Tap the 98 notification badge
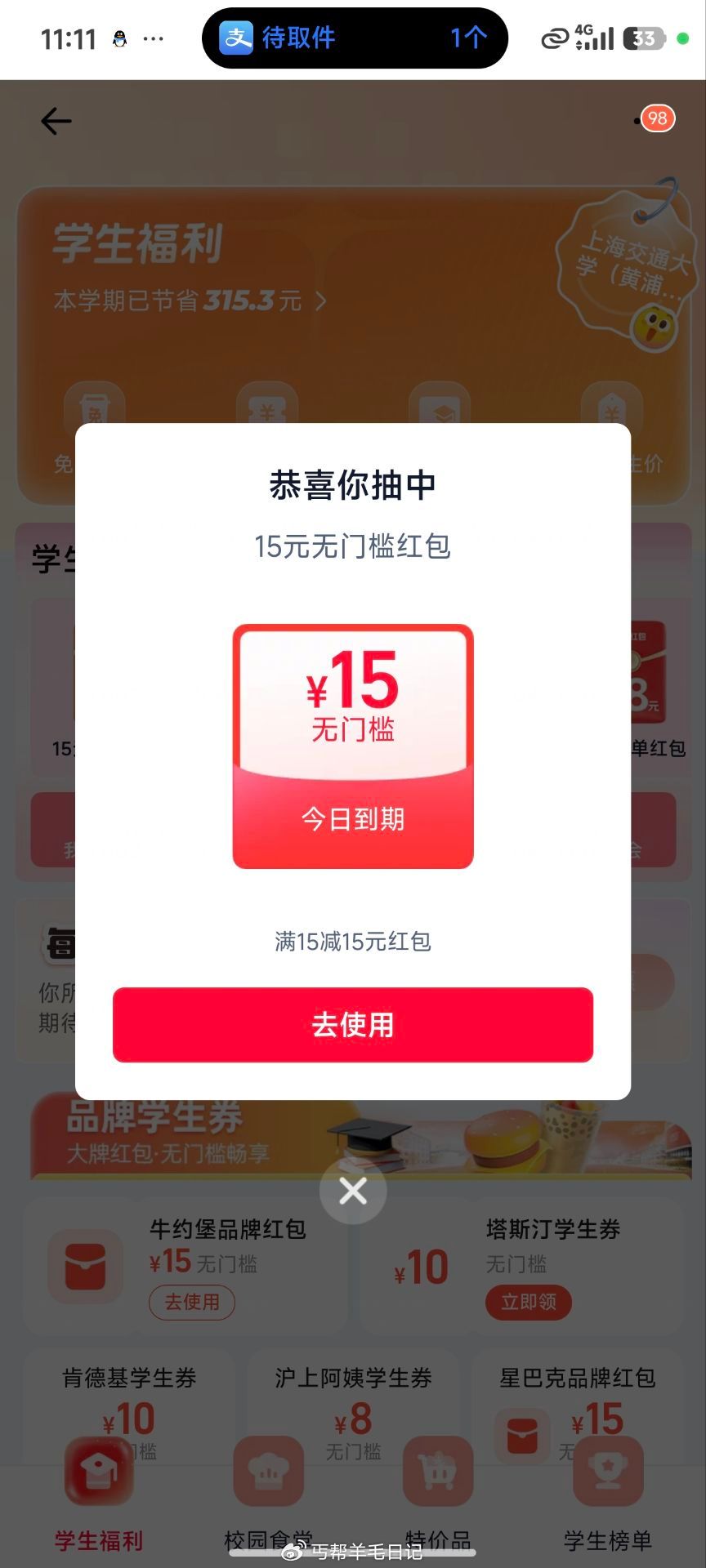 click(x=656, y=118)
